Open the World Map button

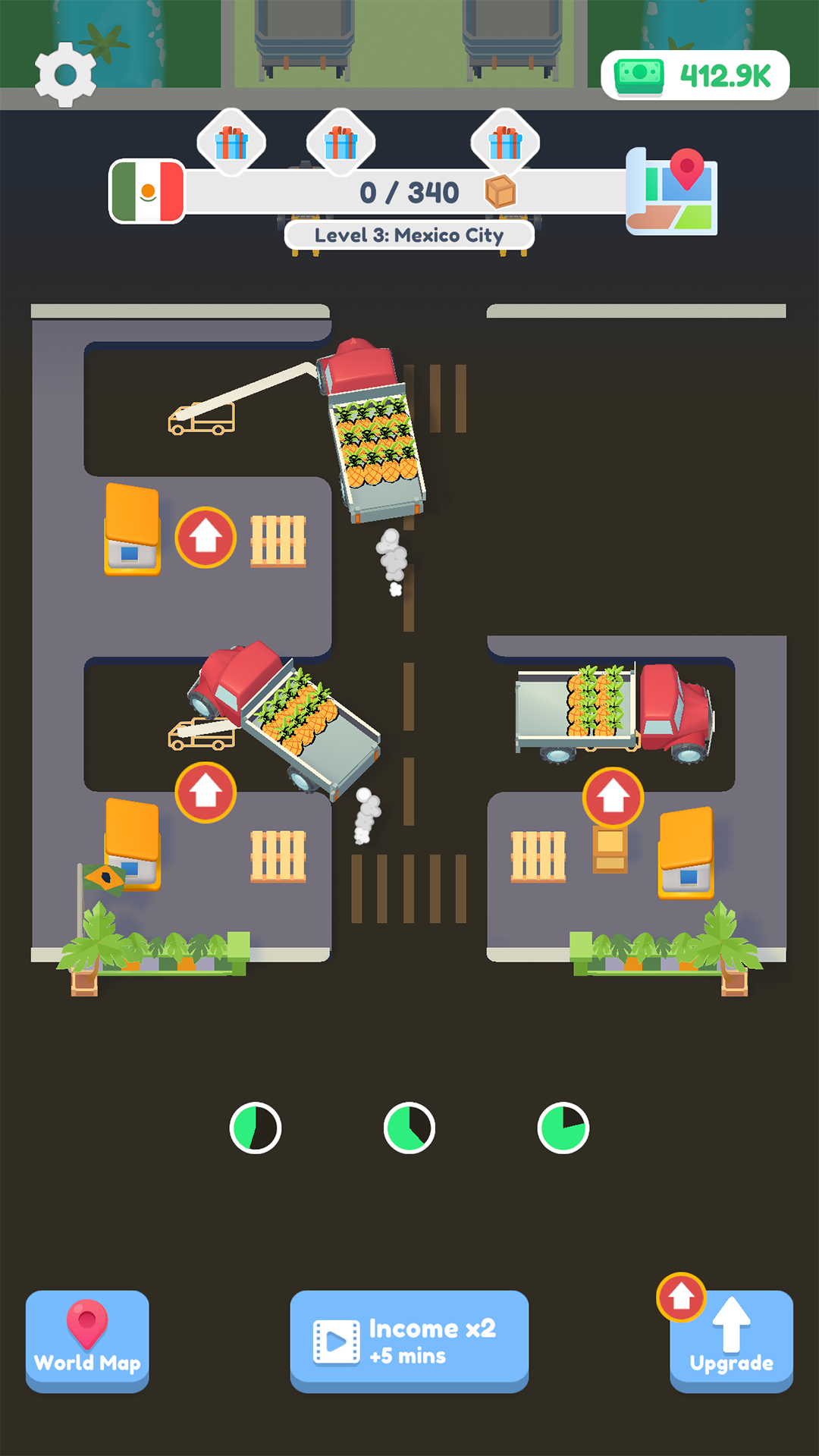(87, 1341)
